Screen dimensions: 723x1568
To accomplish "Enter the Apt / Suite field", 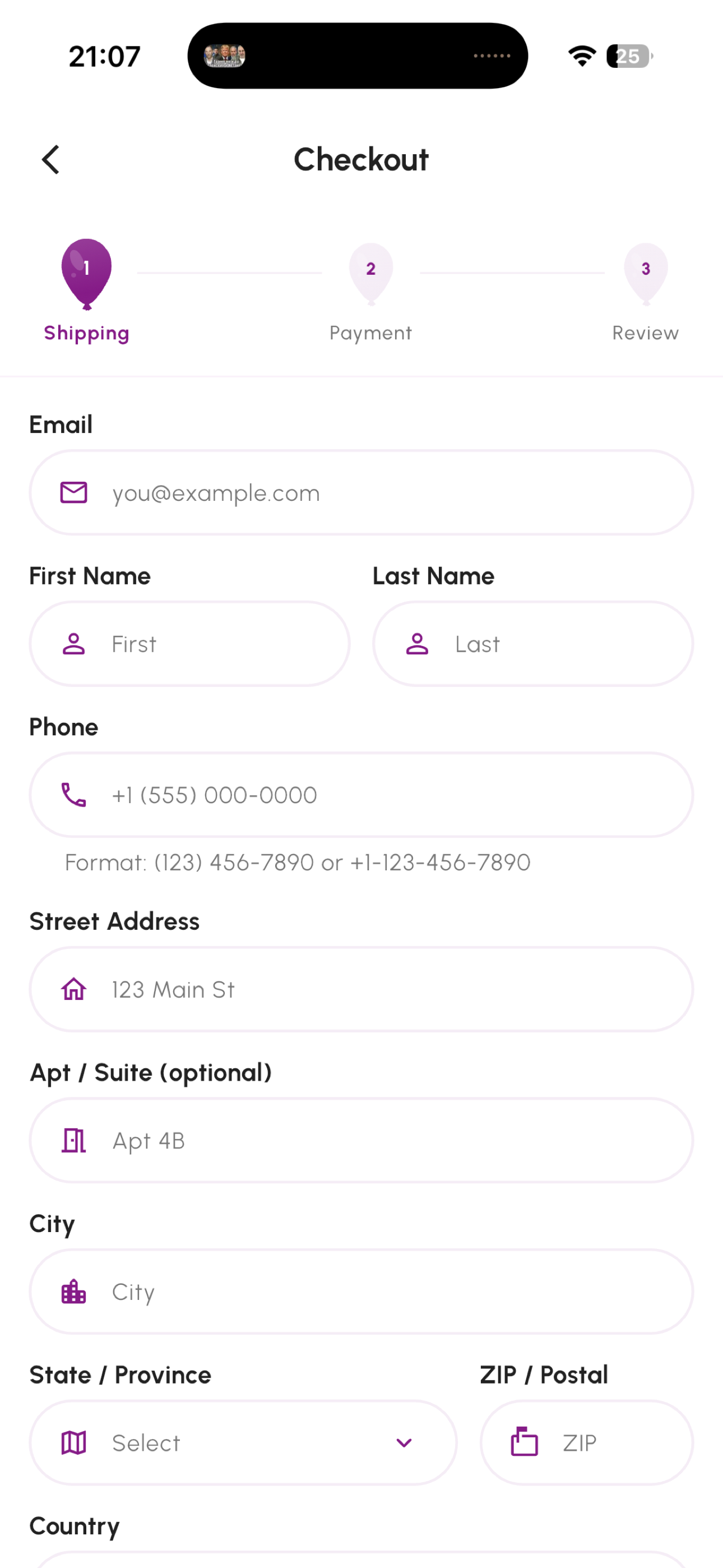I will coord(361,1140).
